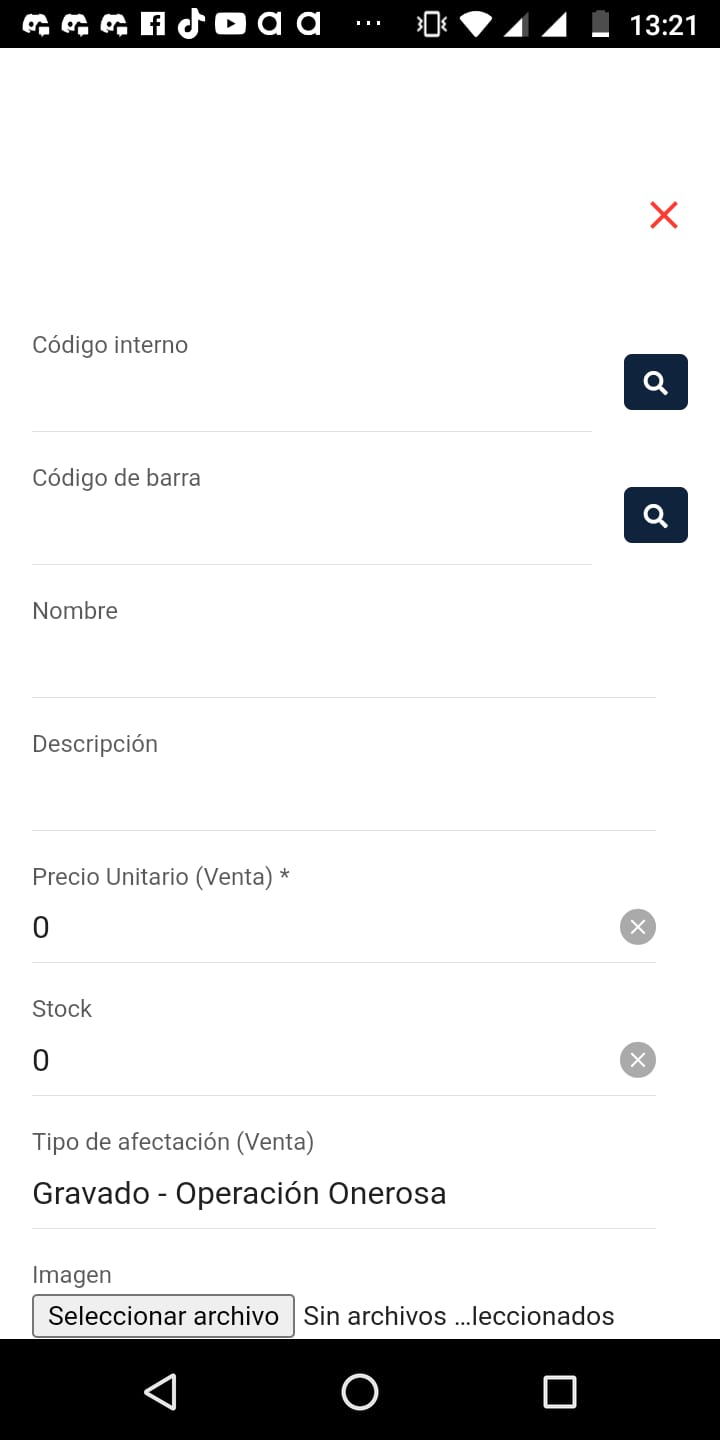
Task: Go to the home screen
Action: 360,1392
